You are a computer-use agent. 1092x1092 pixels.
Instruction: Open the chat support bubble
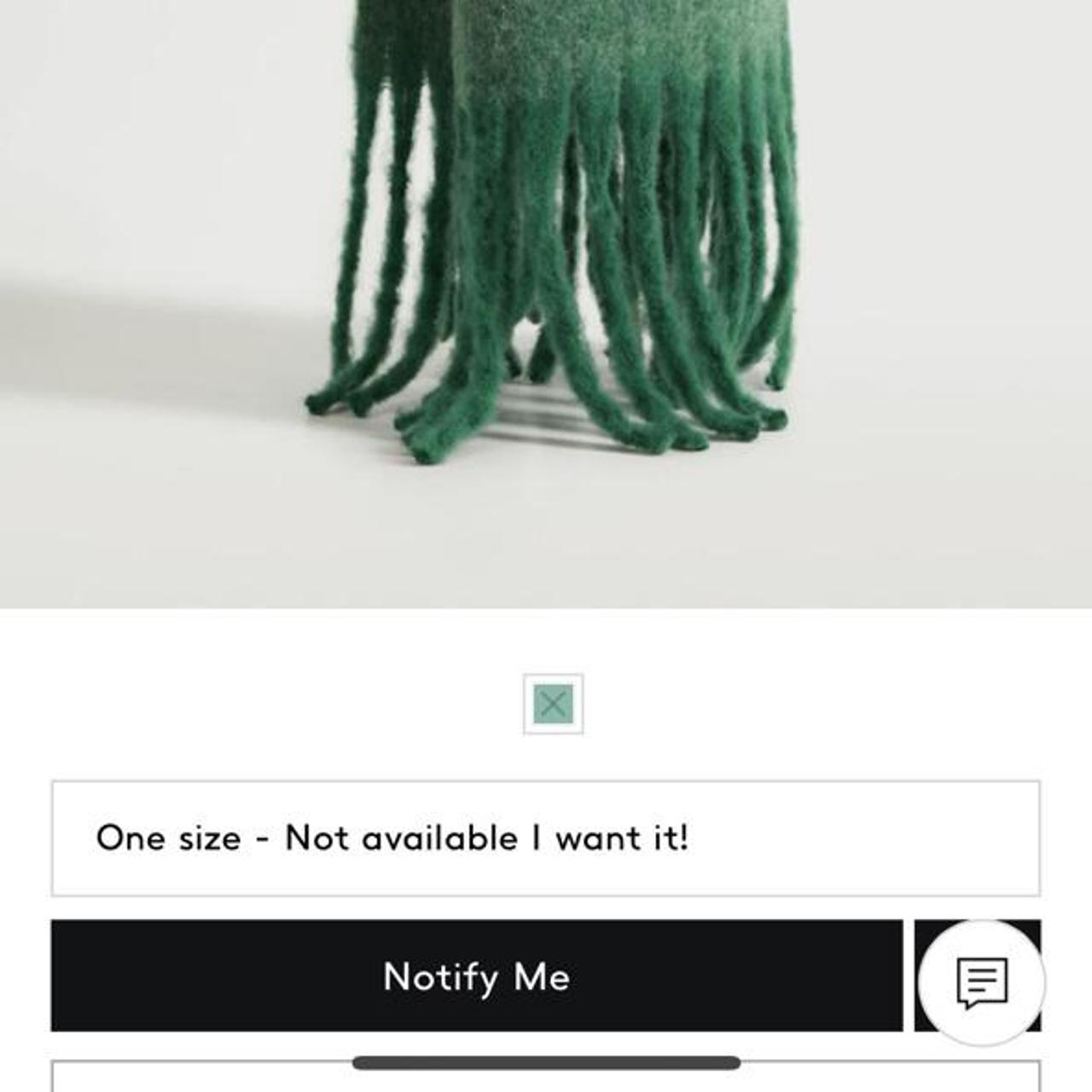982,983
